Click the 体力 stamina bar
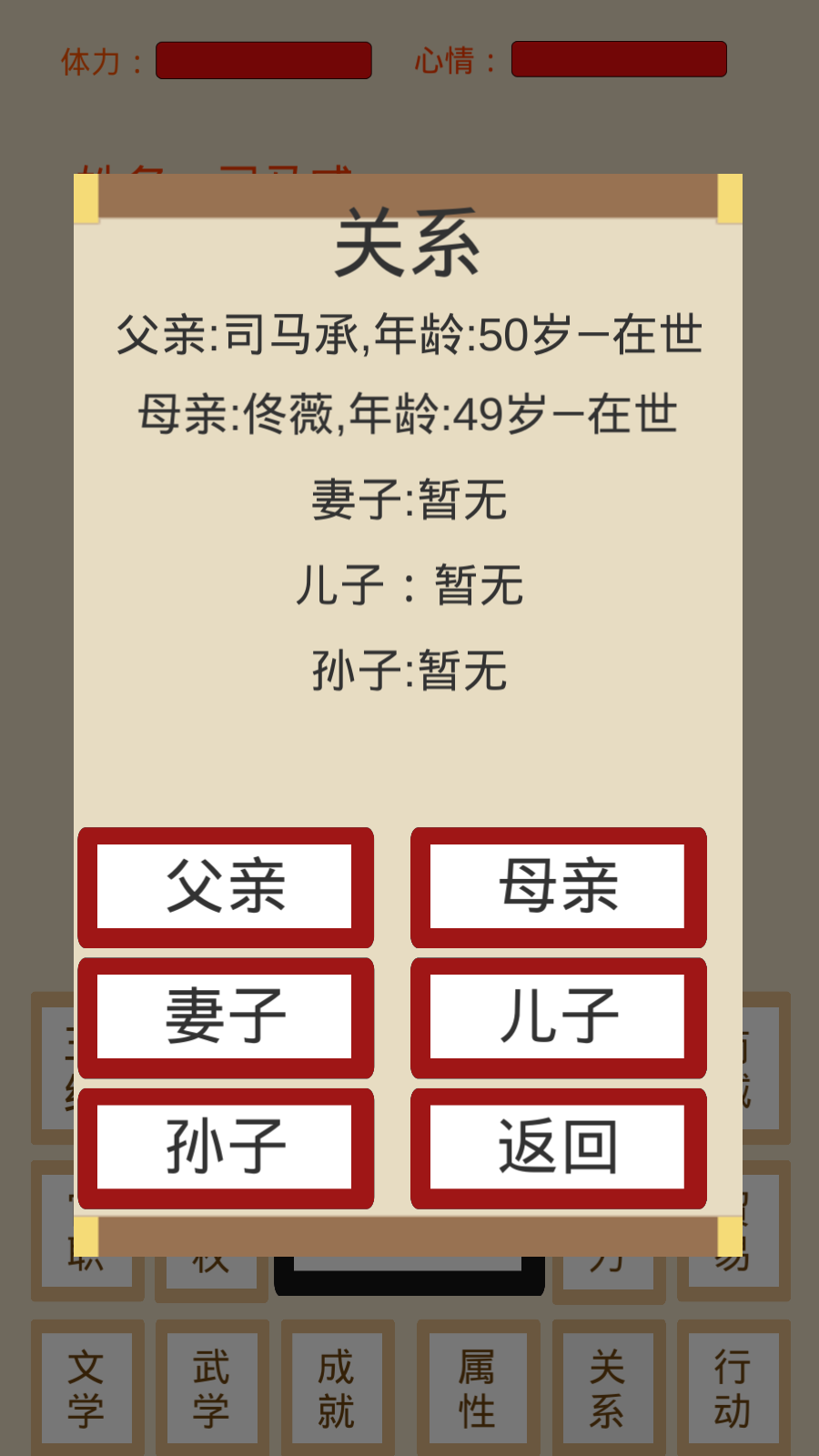 tap(263, 60)
